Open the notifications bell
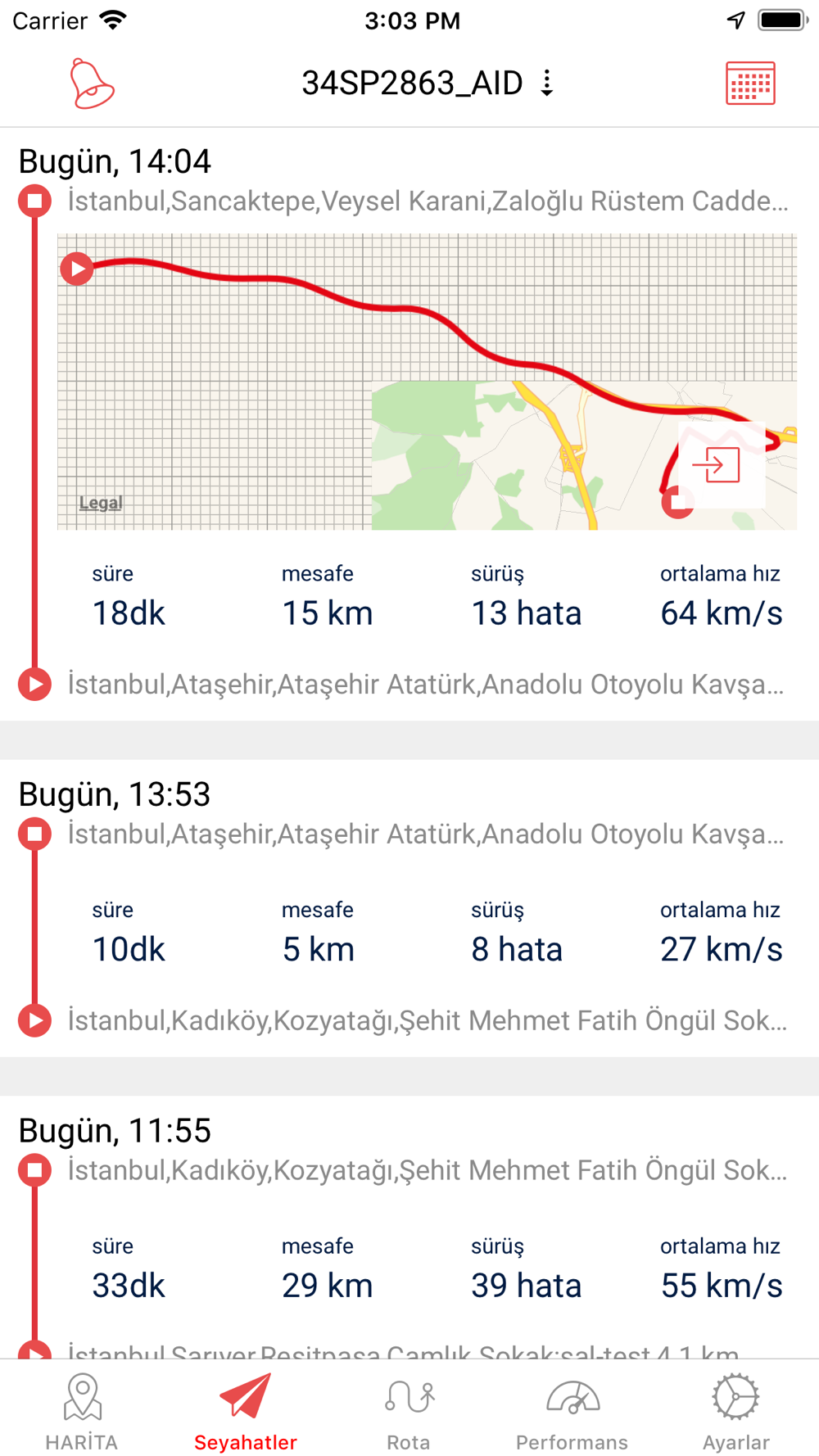 (91, 84)
